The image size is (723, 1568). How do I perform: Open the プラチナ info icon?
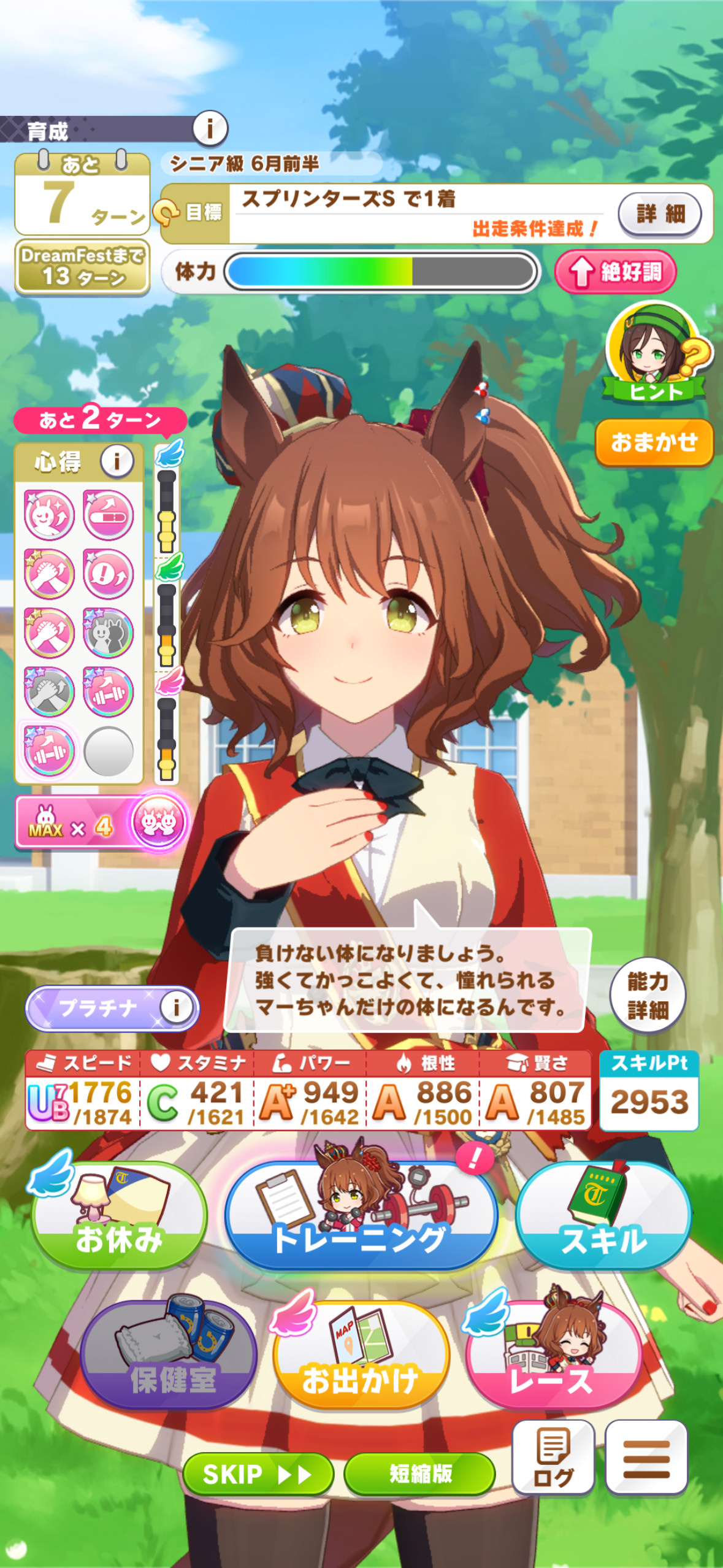[177, 1007]
